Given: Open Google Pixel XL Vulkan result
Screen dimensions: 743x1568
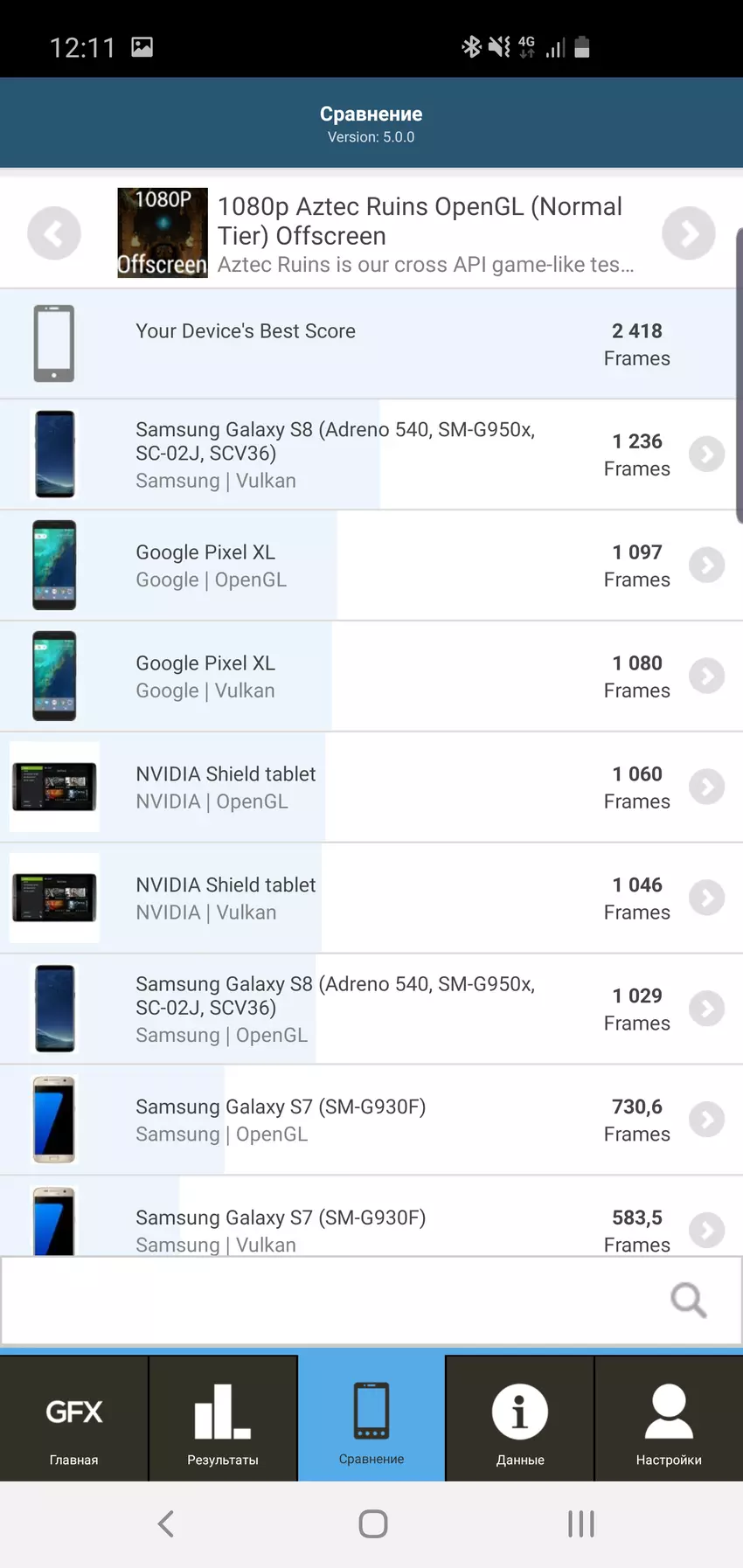Looking at the screenshot, I should pyautogui.click(x=706, y=676).
